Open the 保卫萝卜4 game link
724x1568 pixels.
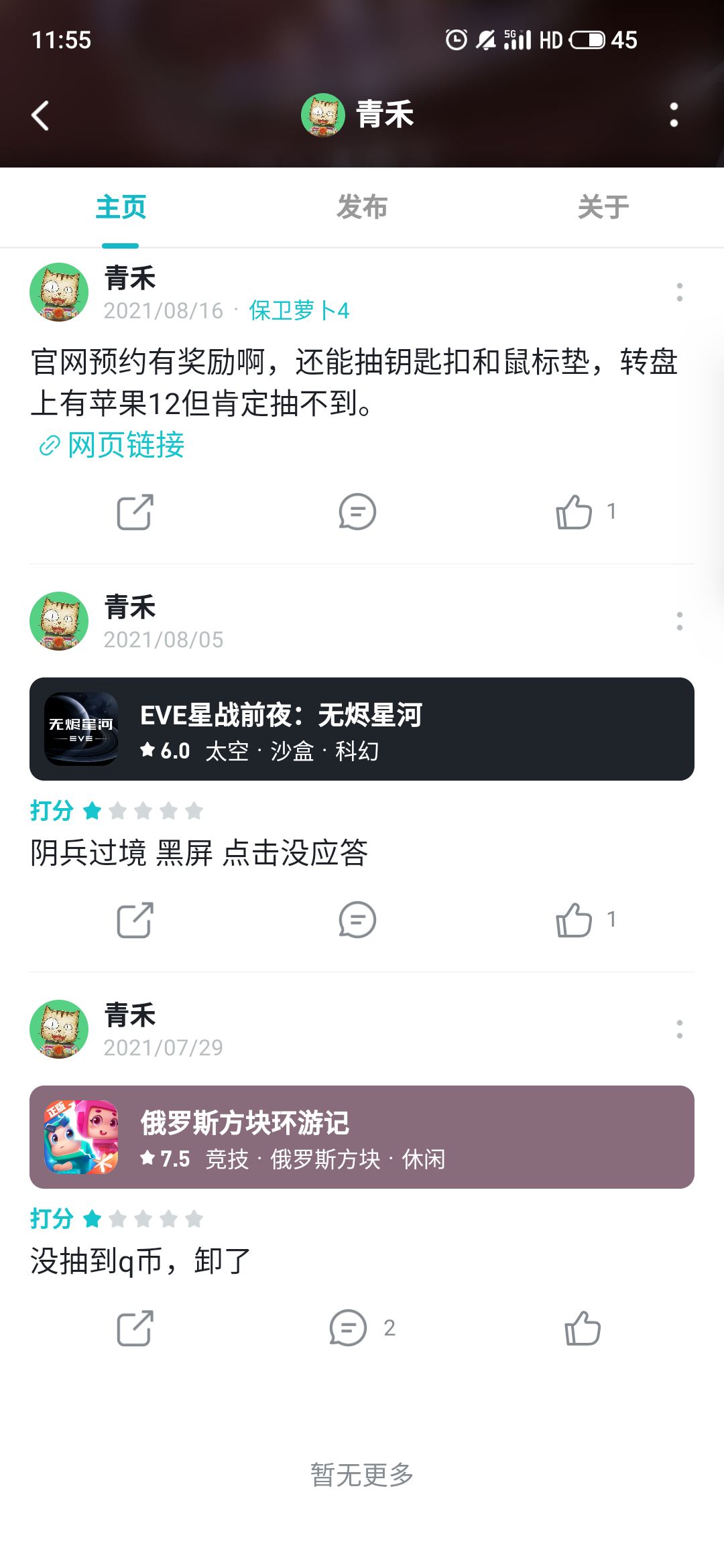point(300,310)
